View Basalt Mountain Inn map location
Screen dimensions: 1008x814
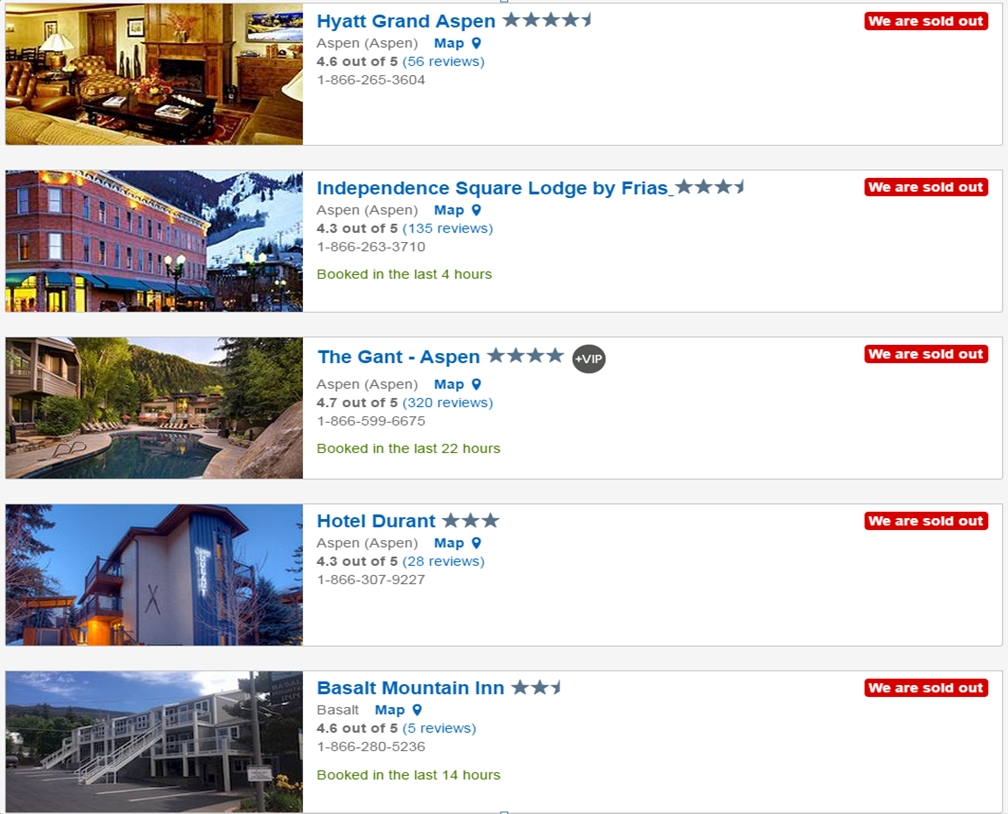tap(398, 710)
